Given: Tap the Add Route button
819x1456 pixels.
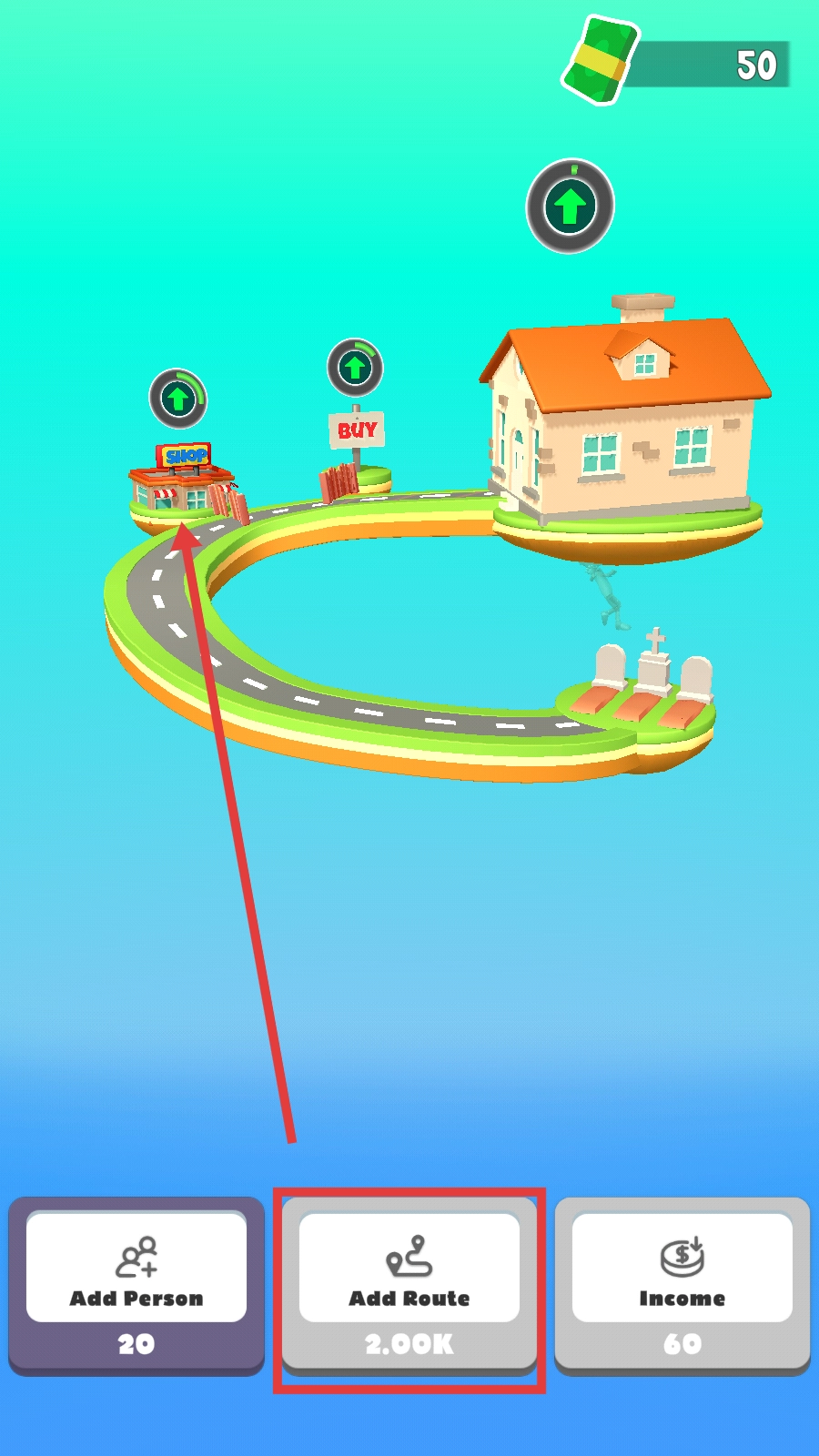Looking at the screenshot, I should [409, 1283].
